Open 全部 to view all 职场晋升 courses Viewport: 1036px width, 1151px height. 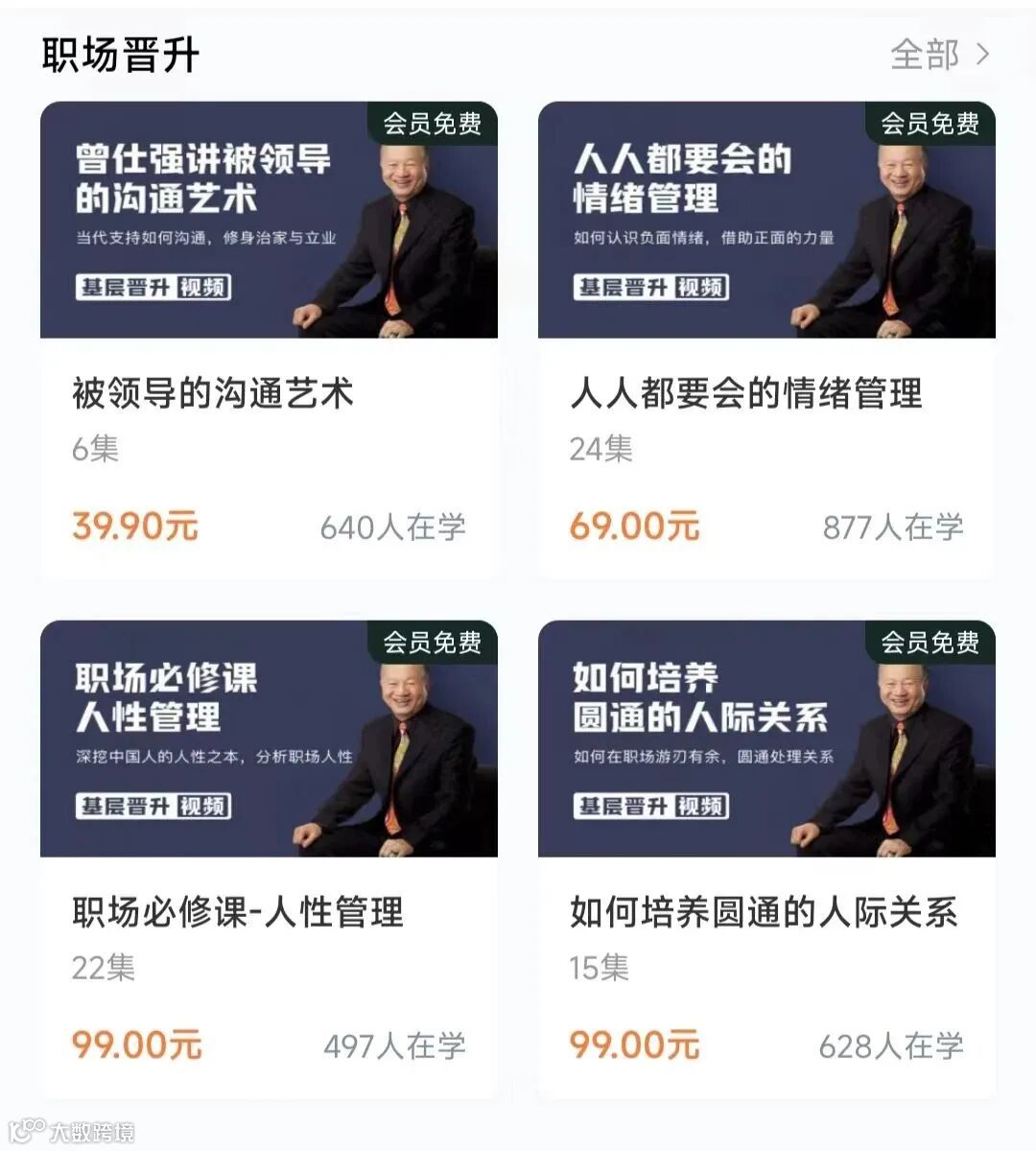pos(938,55)
